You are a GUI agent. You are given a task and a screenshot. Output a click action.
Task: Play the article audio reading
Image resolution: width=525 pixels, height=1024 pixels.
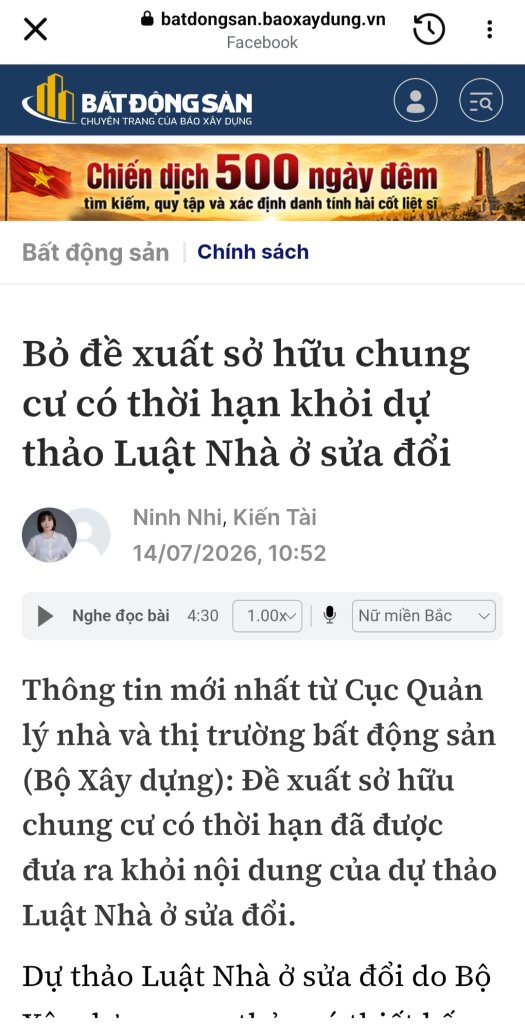pyautogui.click(x=45, y=616)
